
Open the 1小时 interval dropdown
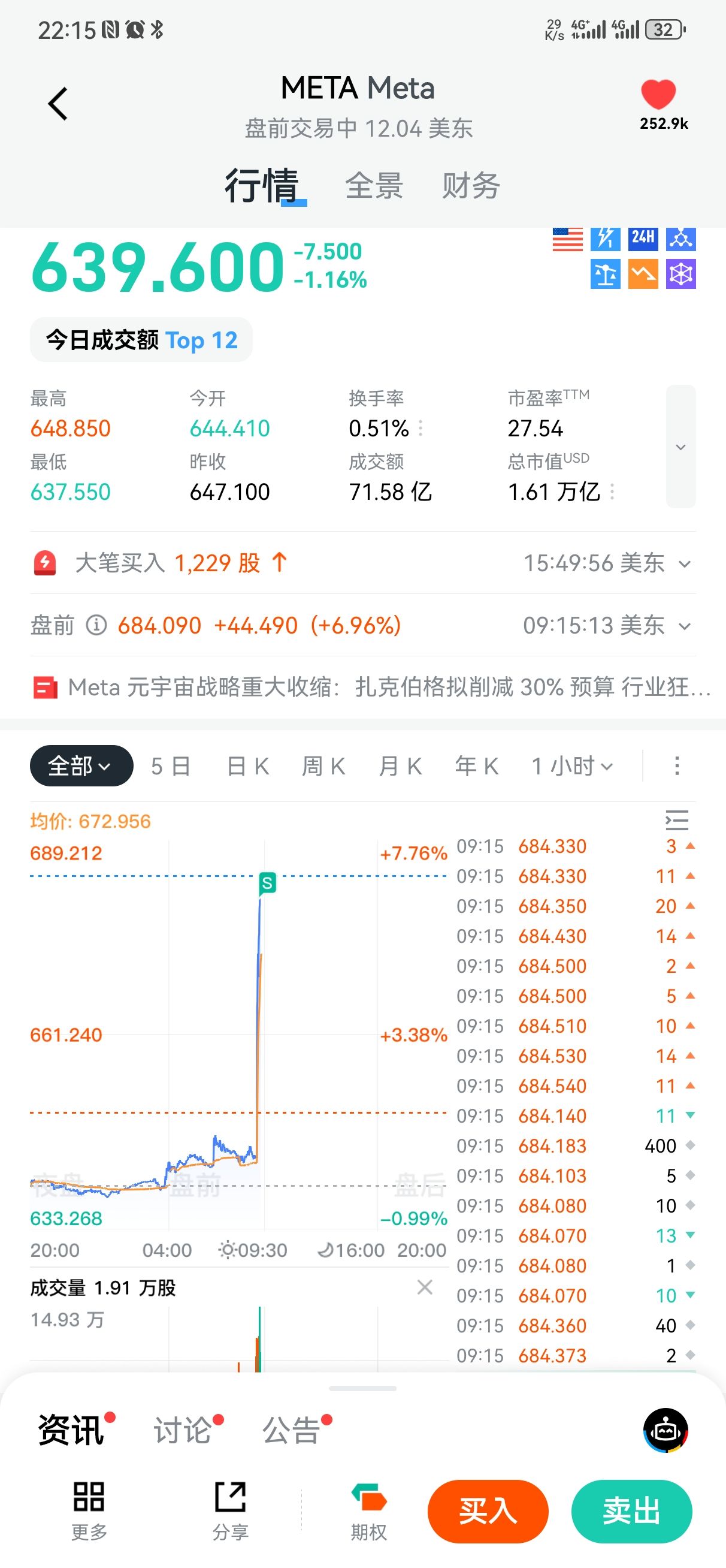(x=572, y=767)
